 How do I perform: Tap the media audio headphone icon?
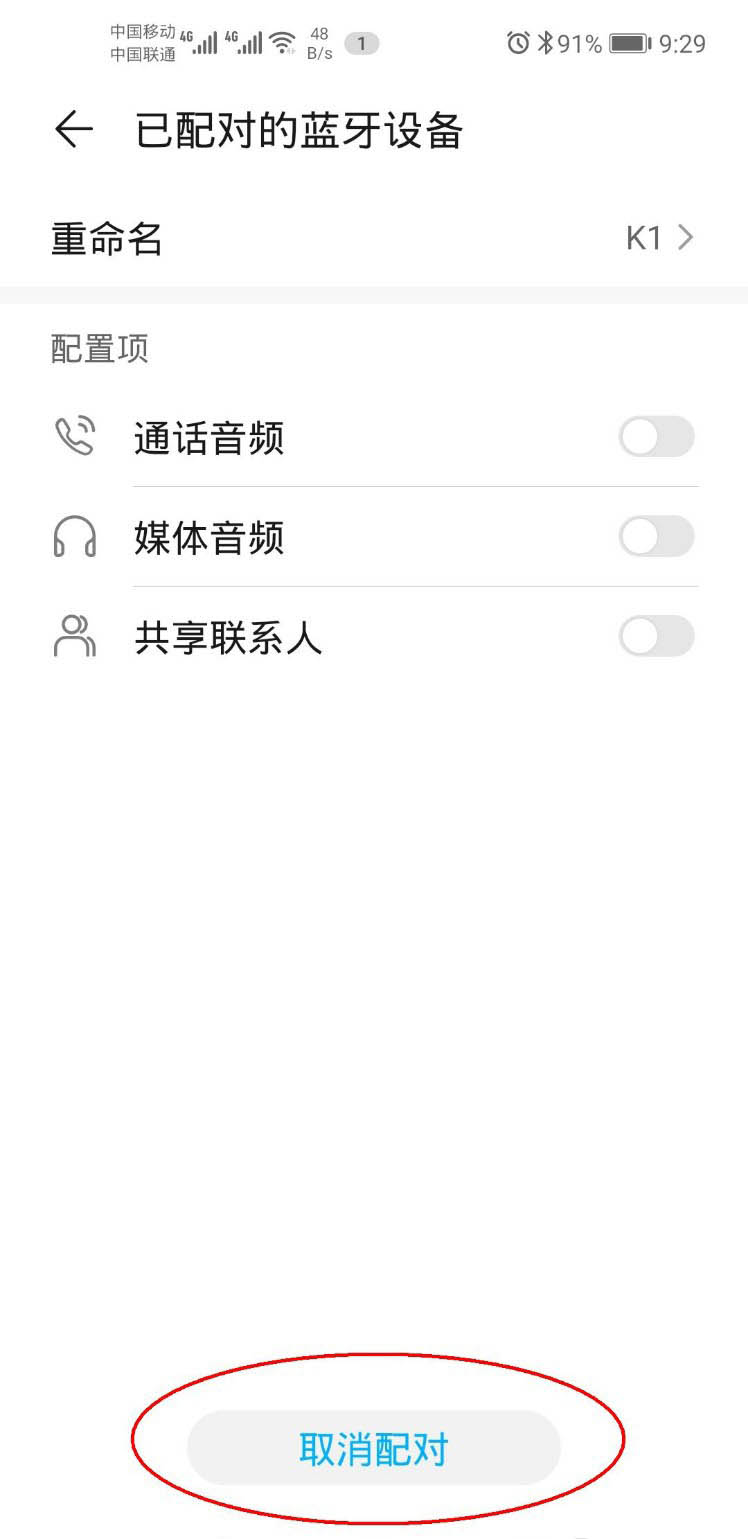[75, 537]
